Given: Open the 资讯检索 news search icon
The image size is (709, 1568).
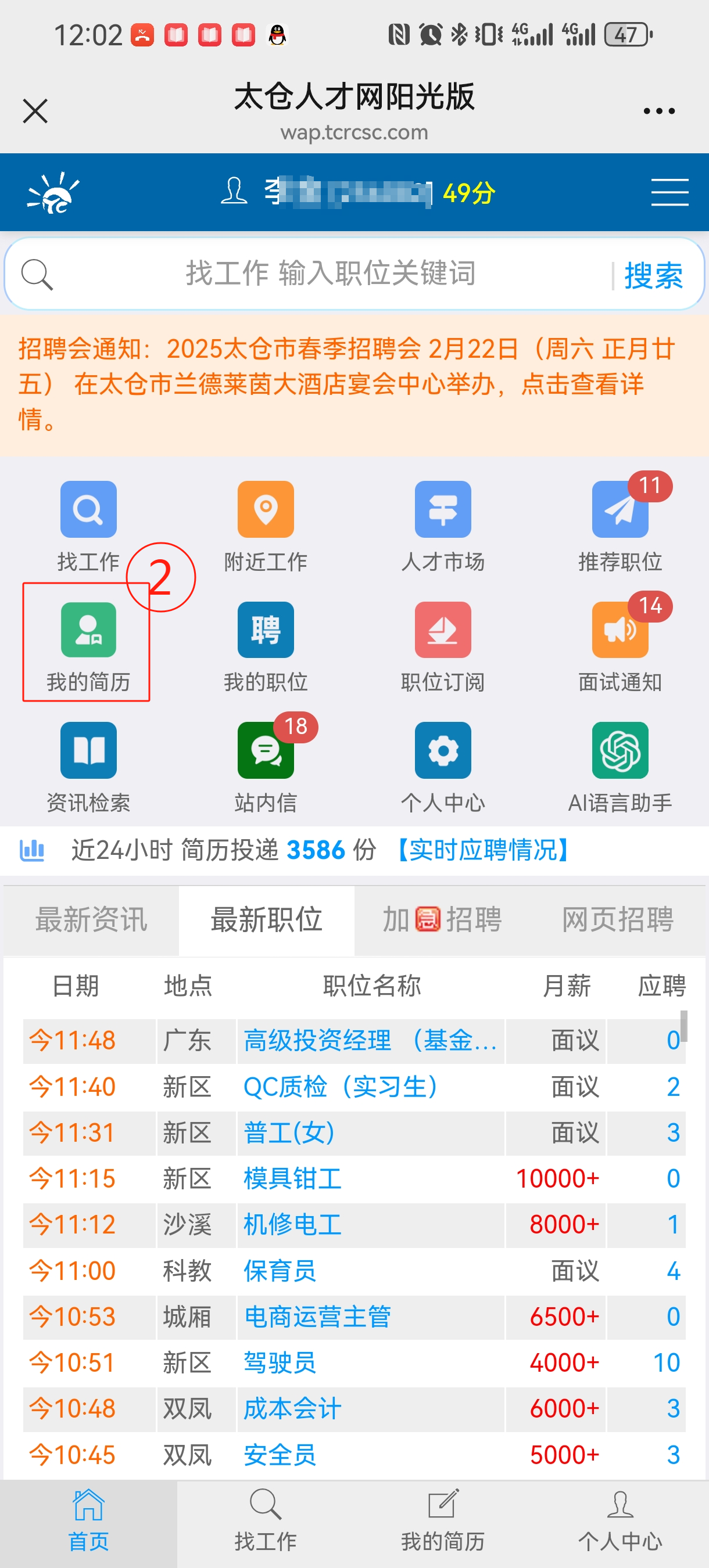Looking at the screenshot, I should coord(88,750).
